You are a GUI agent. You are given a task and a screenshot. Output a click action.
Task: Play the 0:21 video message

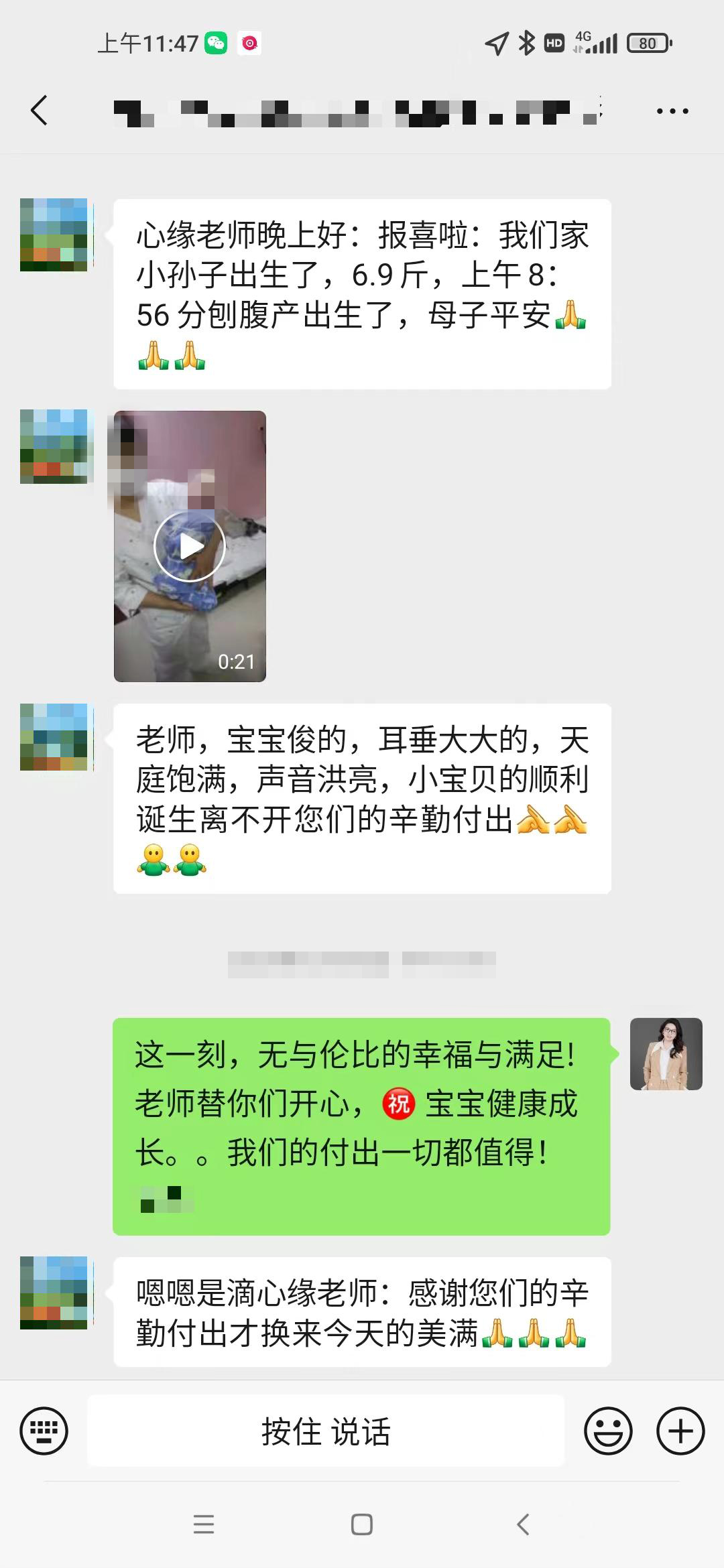coord(190,546)
